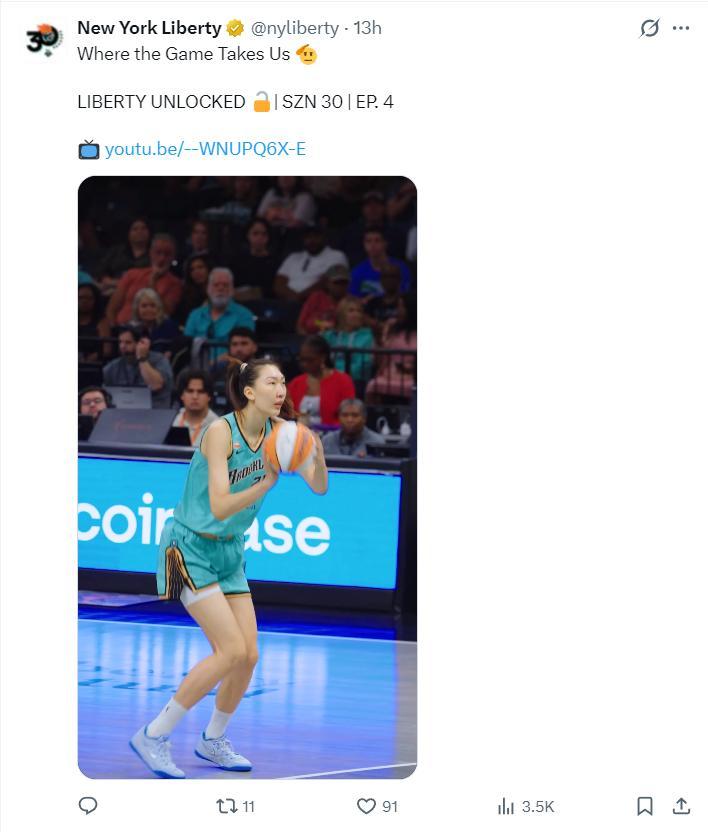The width and height of the screenshot is (708, 832).
Task: Like the post with 91 likes
Action: (377, 807)
